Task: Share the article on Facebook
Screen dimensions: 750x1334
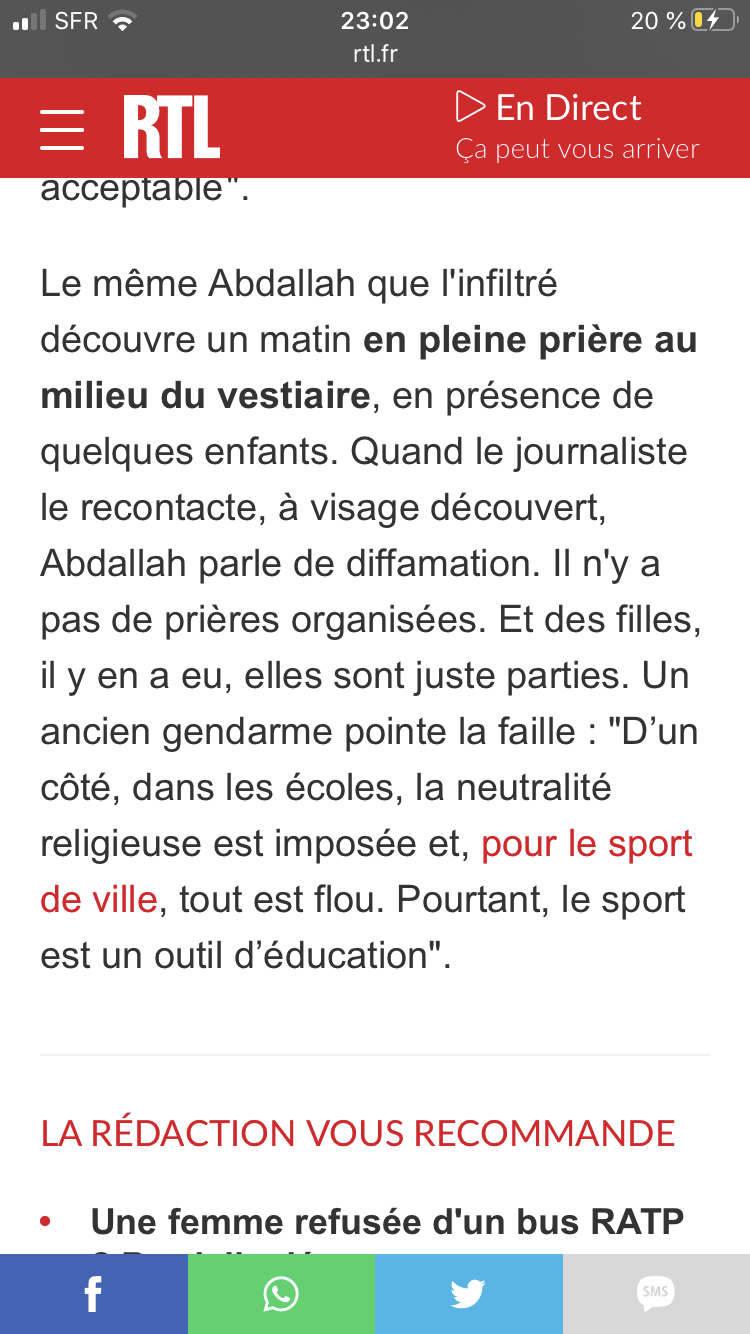Action: point(93,1294)
